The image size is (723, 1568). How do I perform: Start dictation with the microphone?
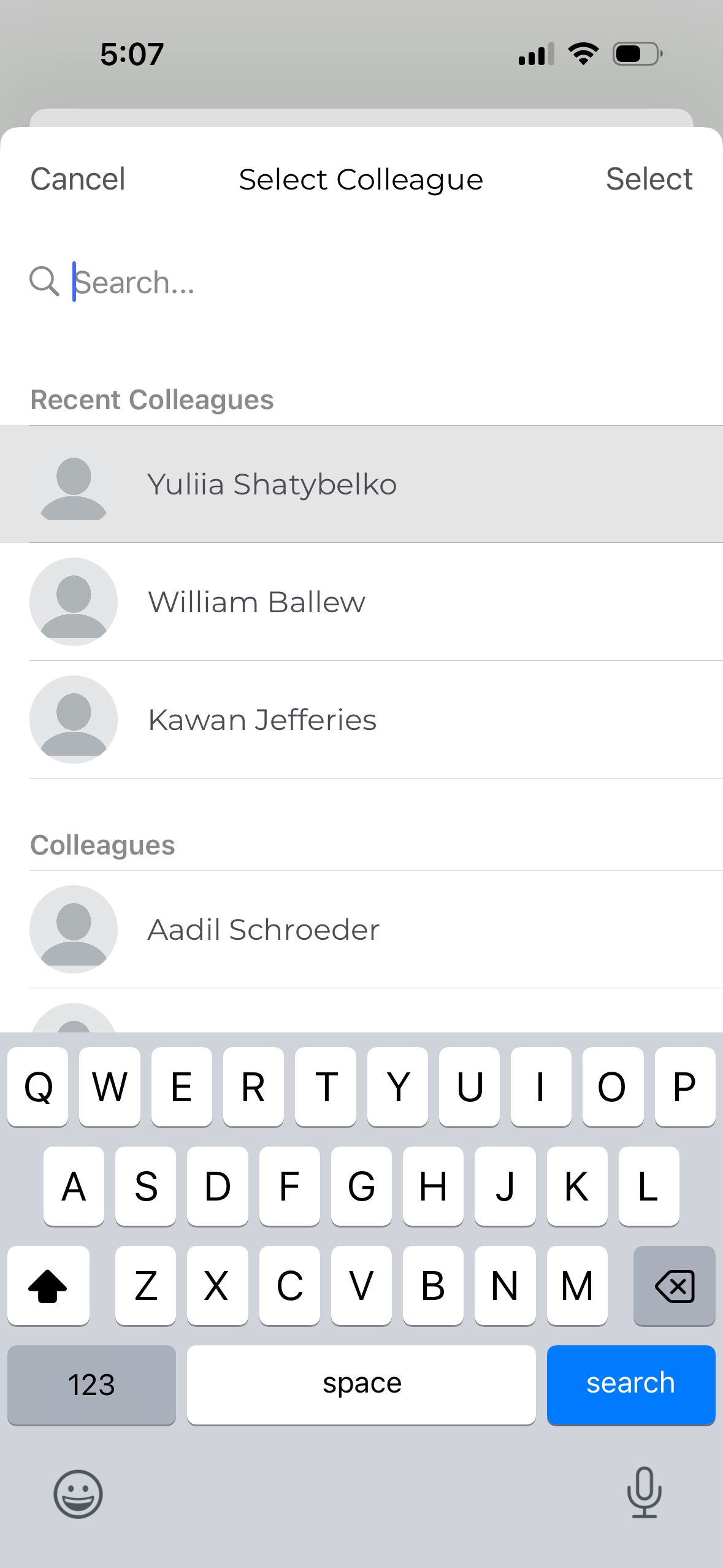click(644, 1492)
